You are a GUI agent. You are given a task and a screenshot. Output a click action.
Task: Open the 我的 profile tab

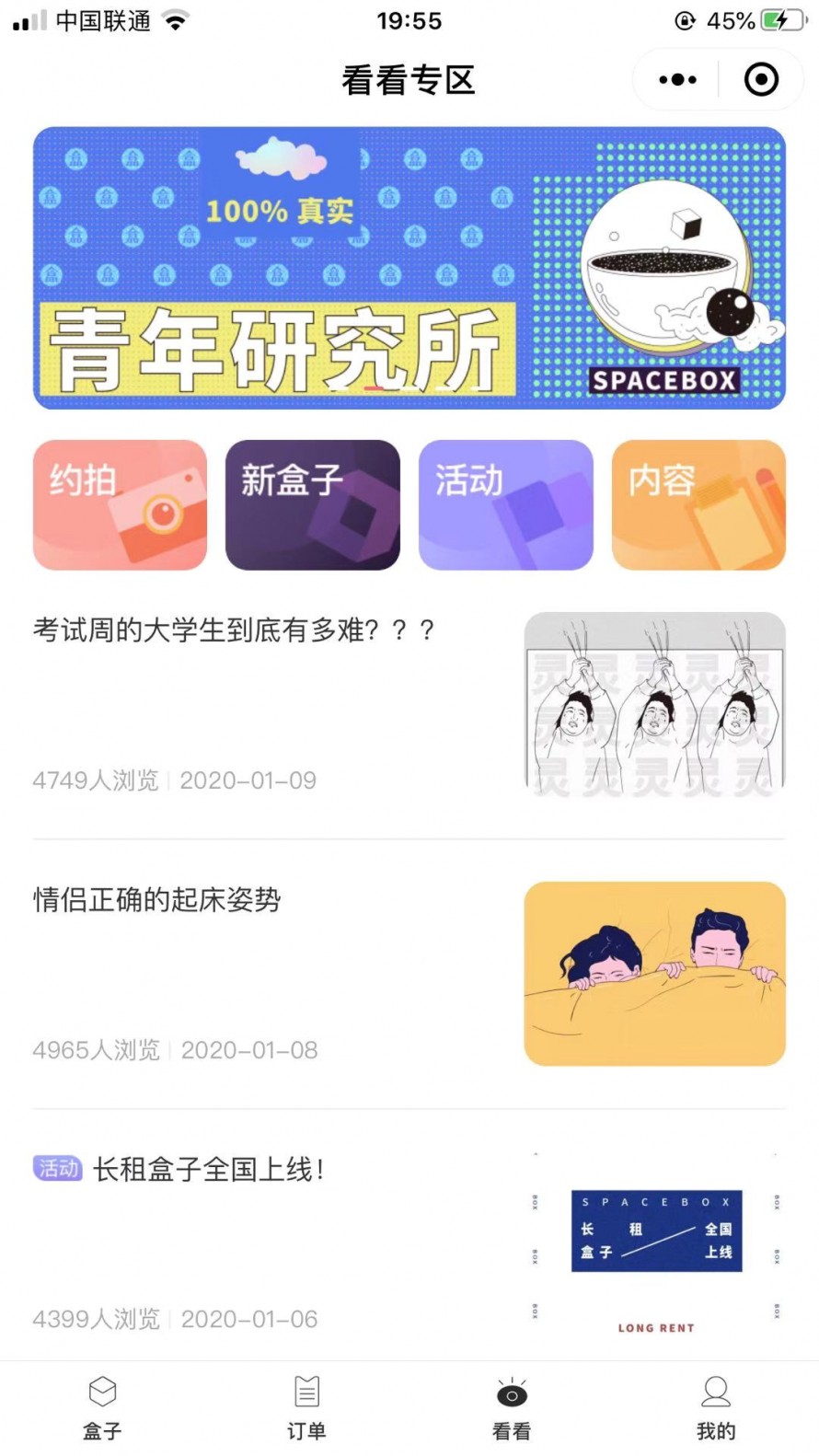[715, 1407]
